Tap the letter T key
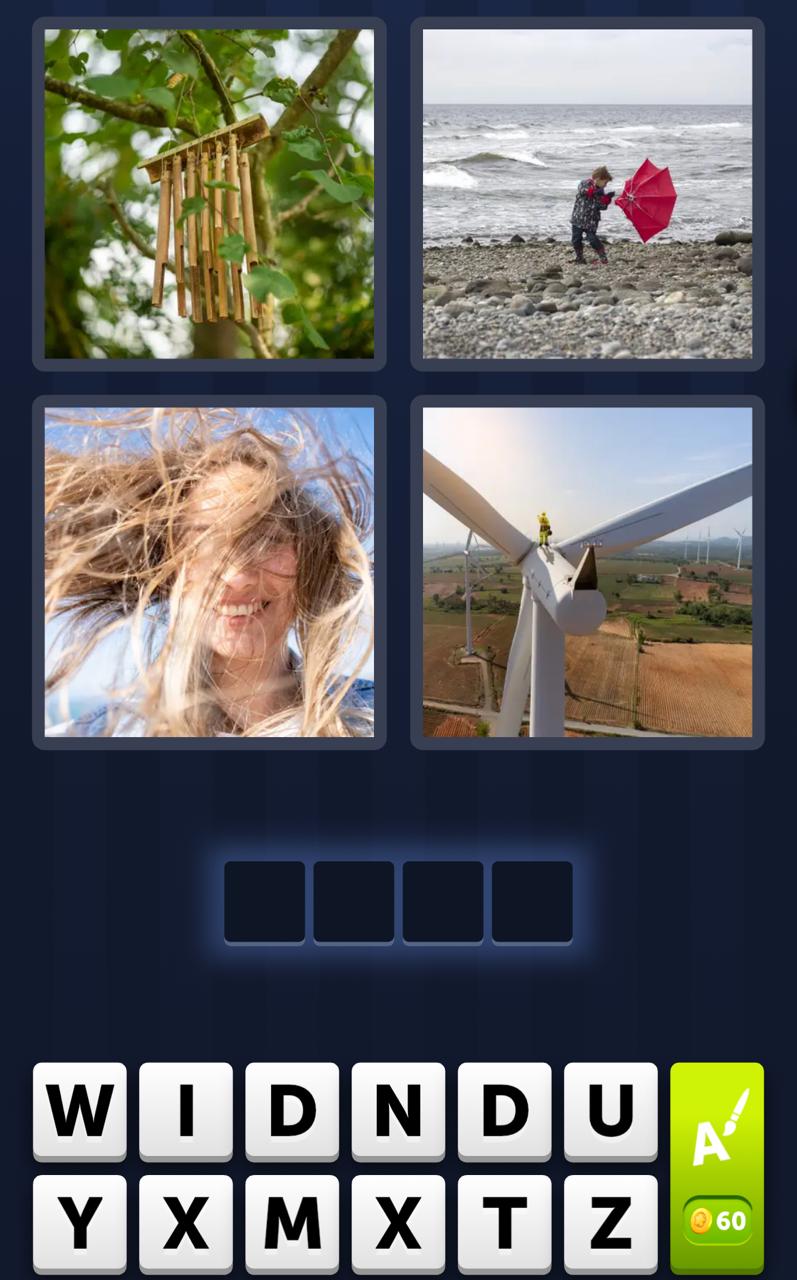 coord(503,1220)
